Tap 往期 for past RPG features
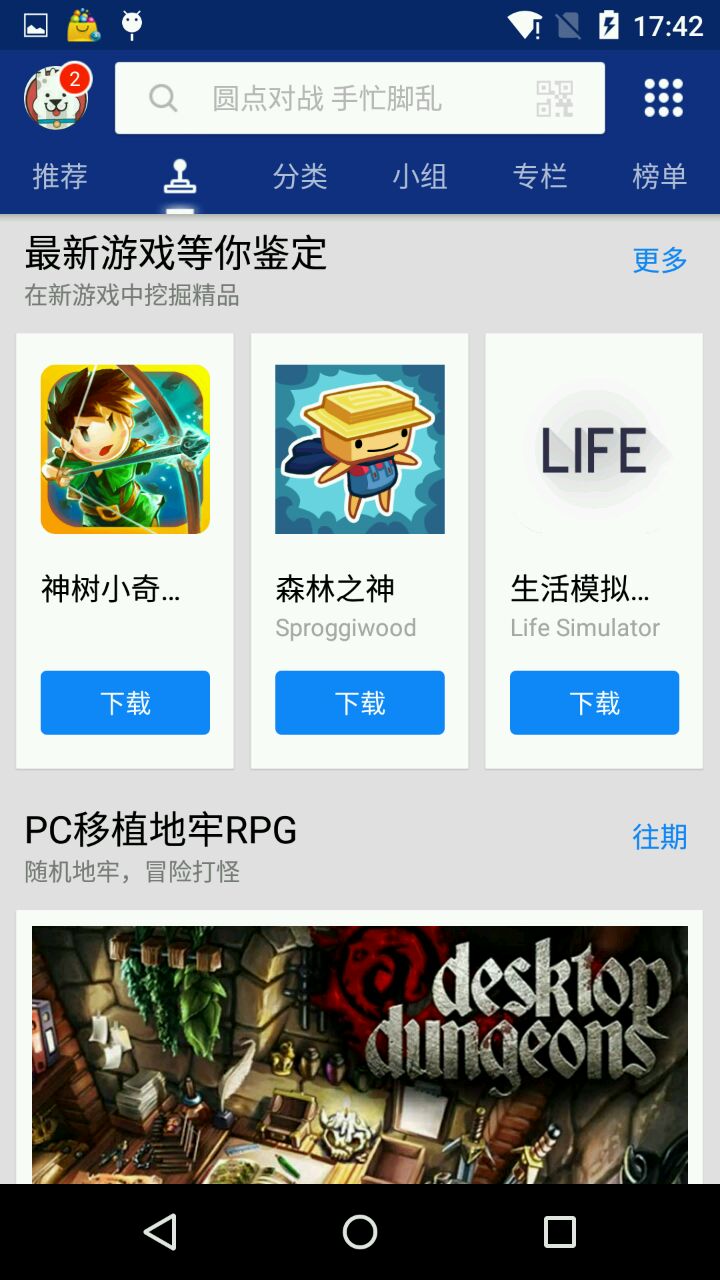Screen dimensions: 720x1280 tap(660, 836)
